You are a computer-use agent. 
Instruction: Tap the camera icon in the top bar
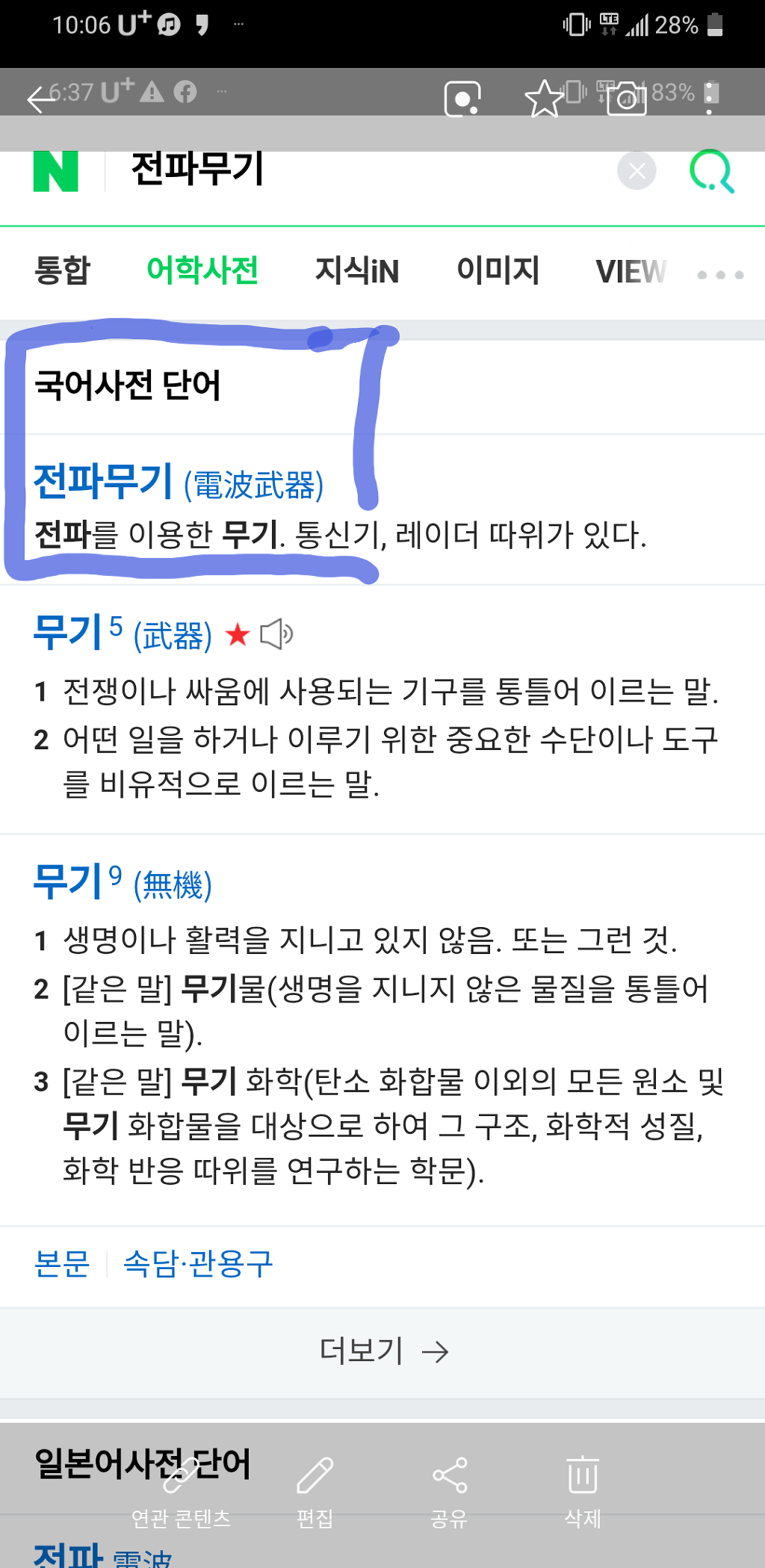626,98
